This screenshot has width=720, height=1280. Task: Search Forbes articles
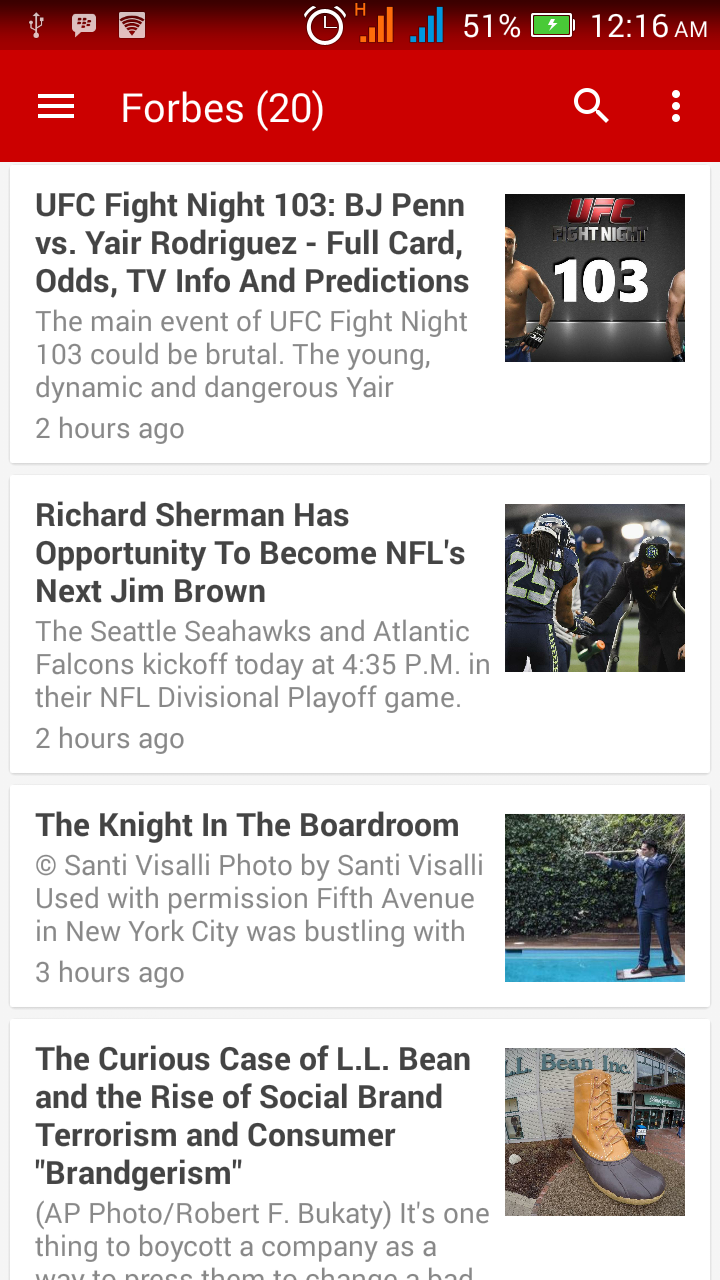[591, 106]
